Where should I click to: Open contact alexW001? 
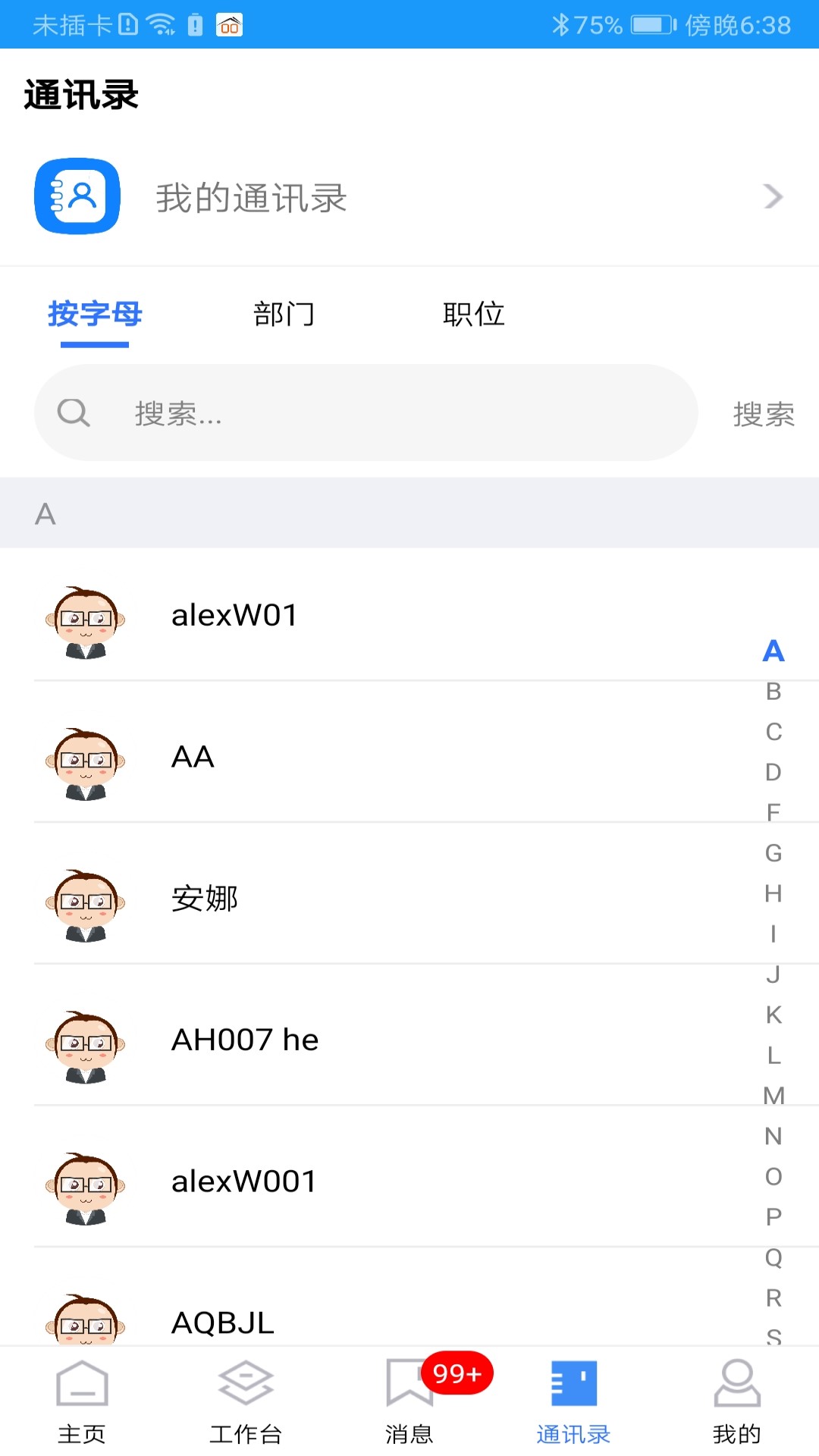pos(379,1181)
